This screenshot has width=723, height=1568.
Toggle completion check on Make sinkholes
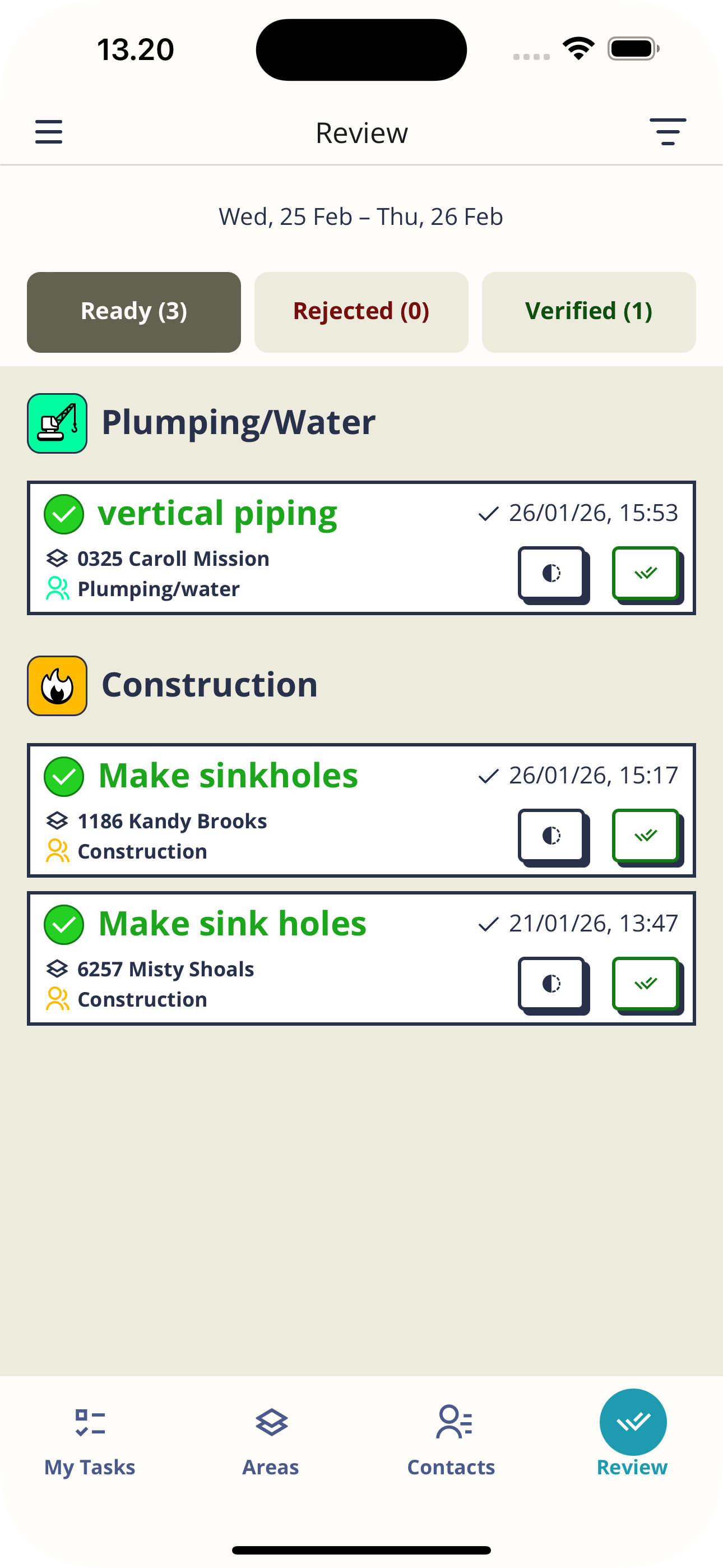(x=63, y=776)
